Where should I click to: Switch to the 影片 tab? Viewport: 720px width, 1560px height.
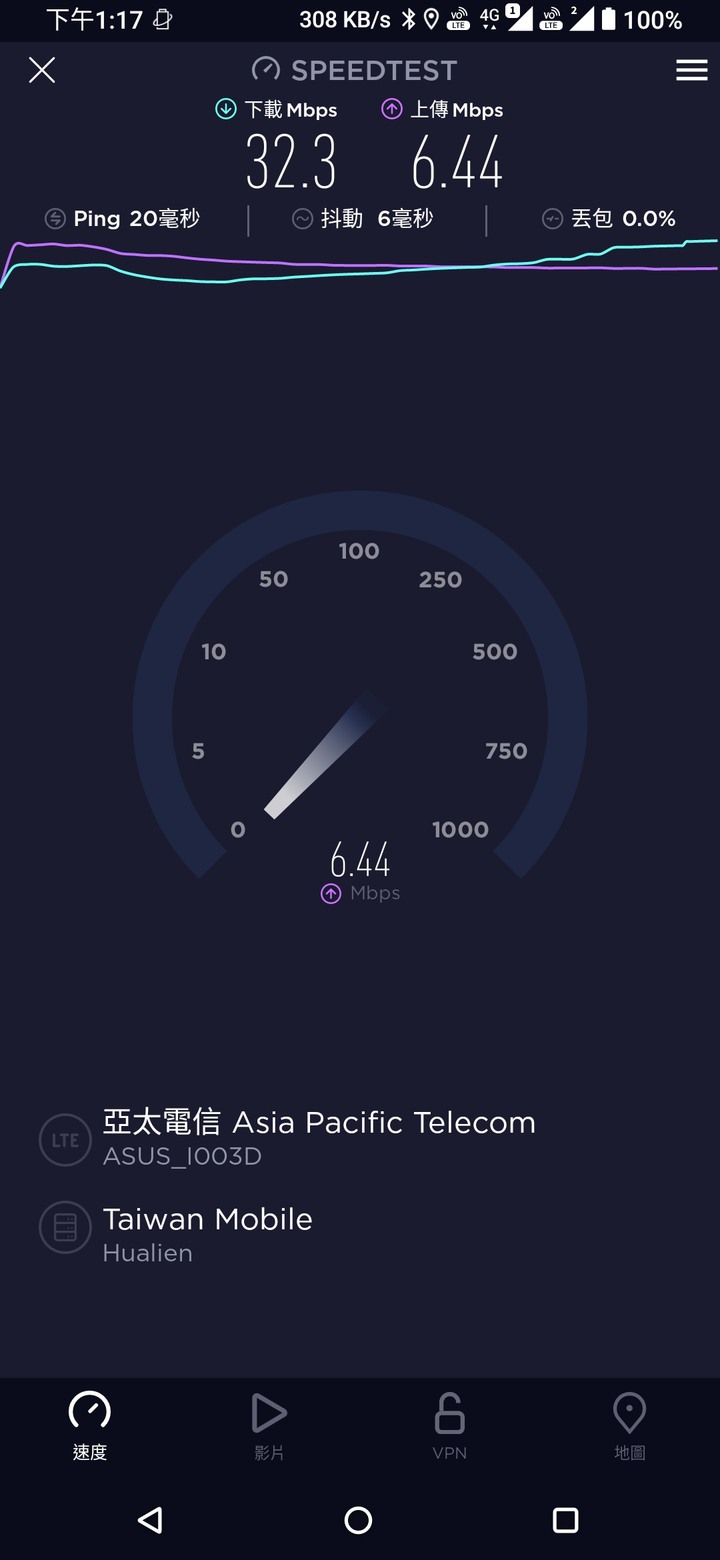point(269,1426)
